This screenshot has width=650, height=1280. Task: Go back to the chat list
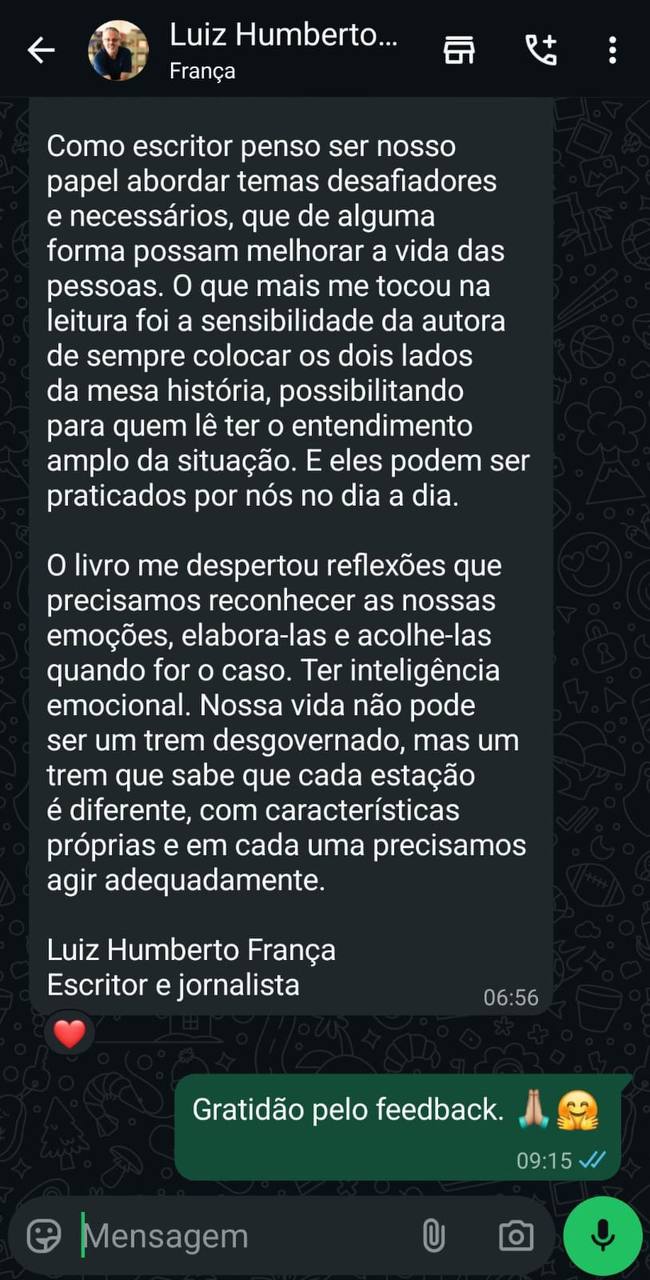[x=41, y=50]
